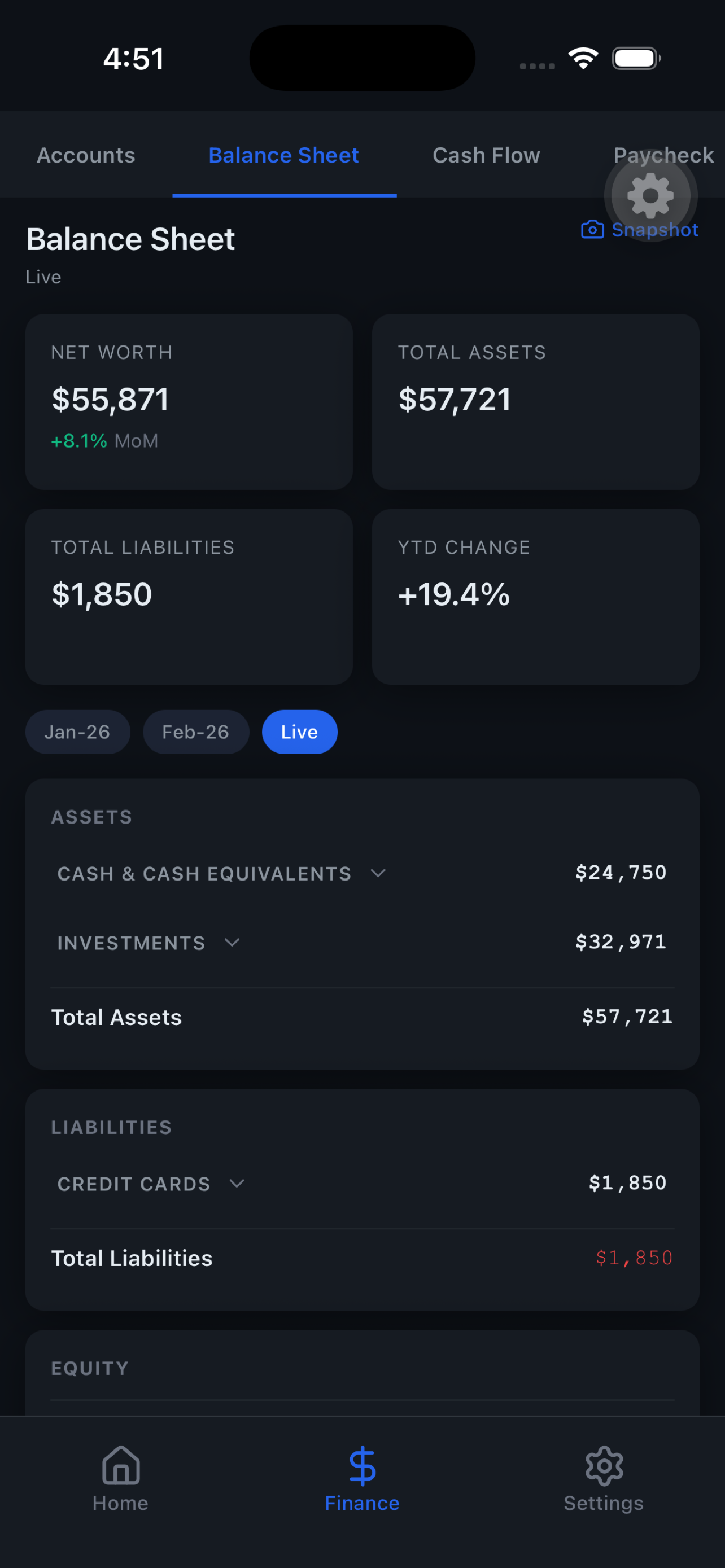Tap the Total Liabilities card
725x1568 pixels.
point(188,596)
